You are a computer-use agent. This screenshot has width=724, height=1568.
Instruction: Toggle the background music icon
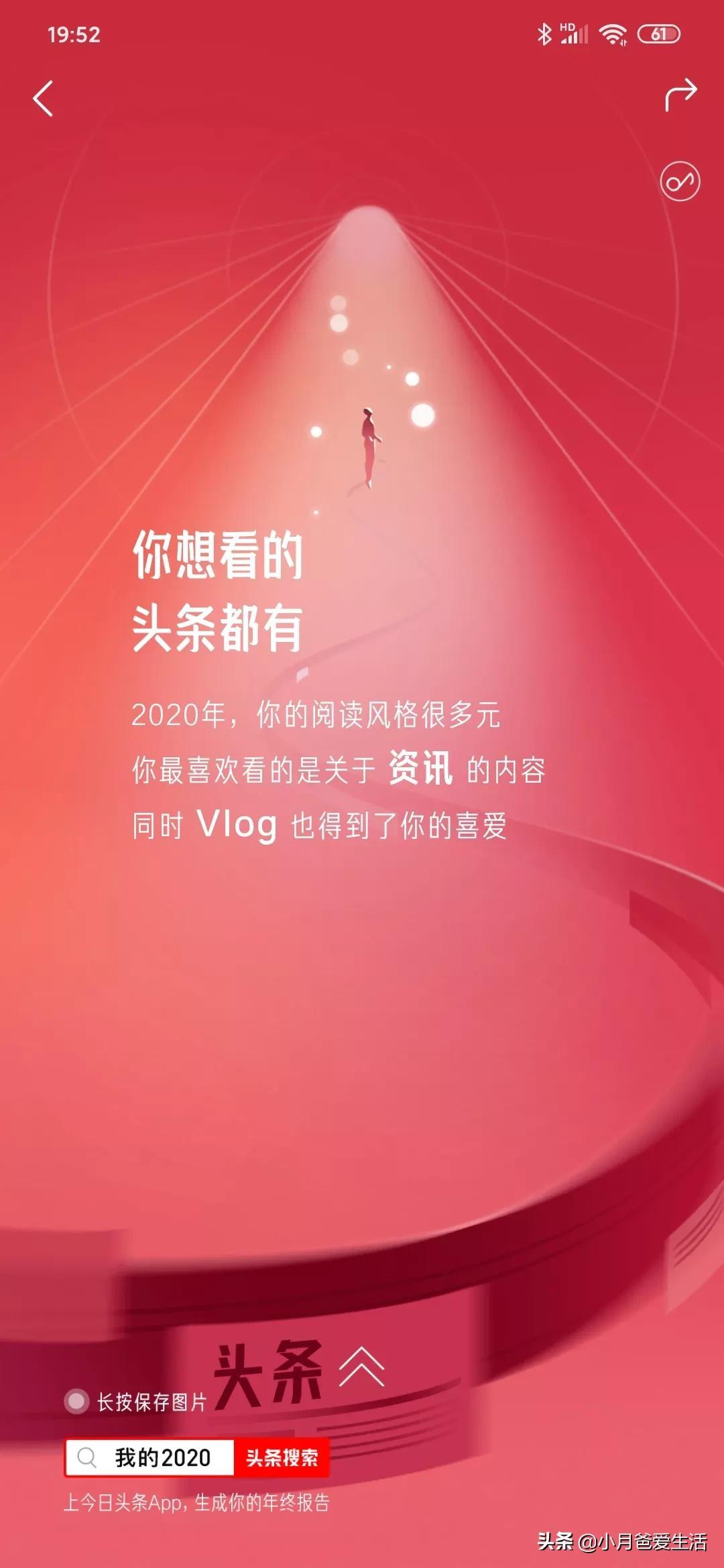pos(680,181)
